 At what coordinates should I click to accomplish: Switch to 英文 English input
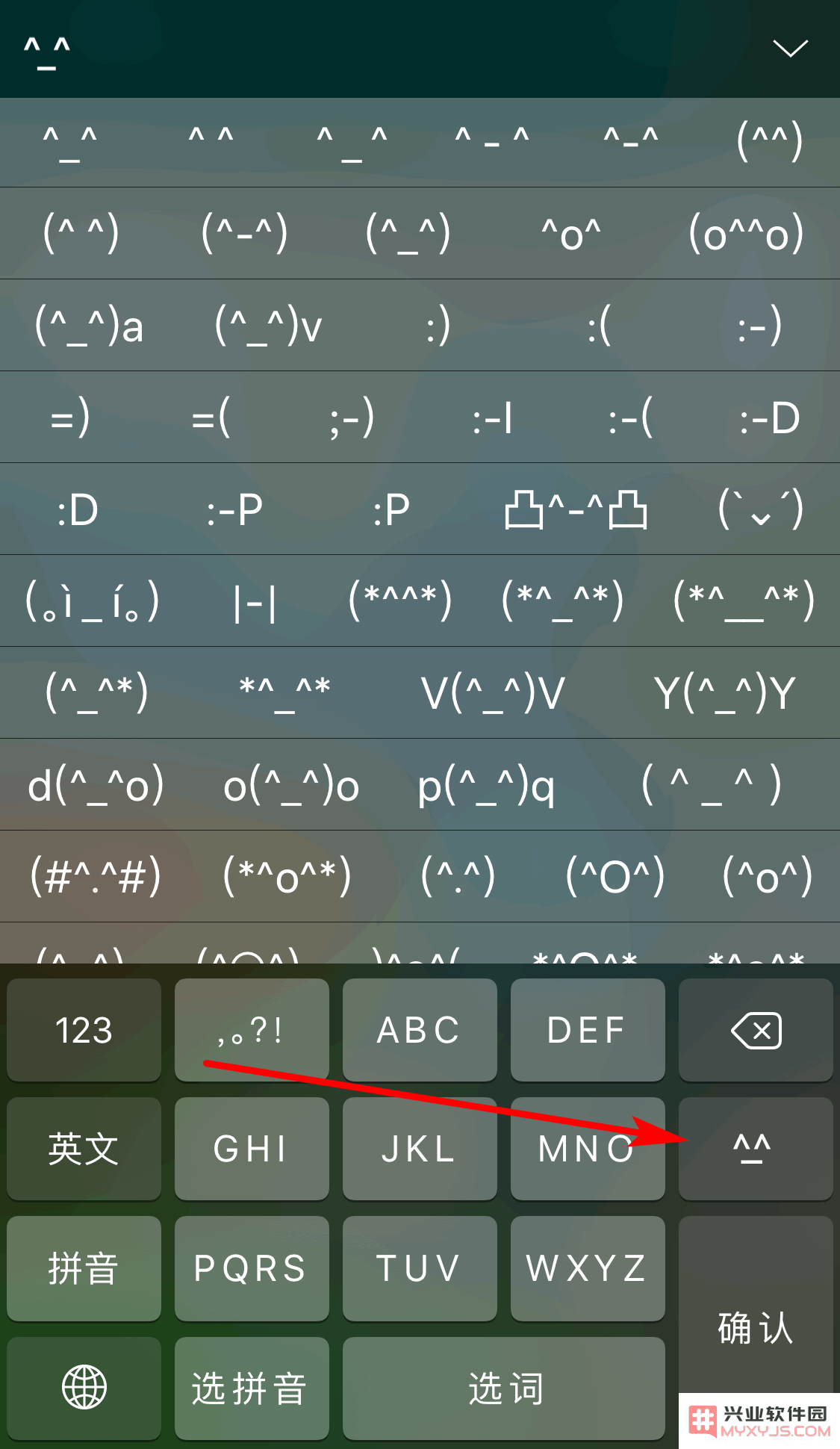click(x=84, y=1149)
